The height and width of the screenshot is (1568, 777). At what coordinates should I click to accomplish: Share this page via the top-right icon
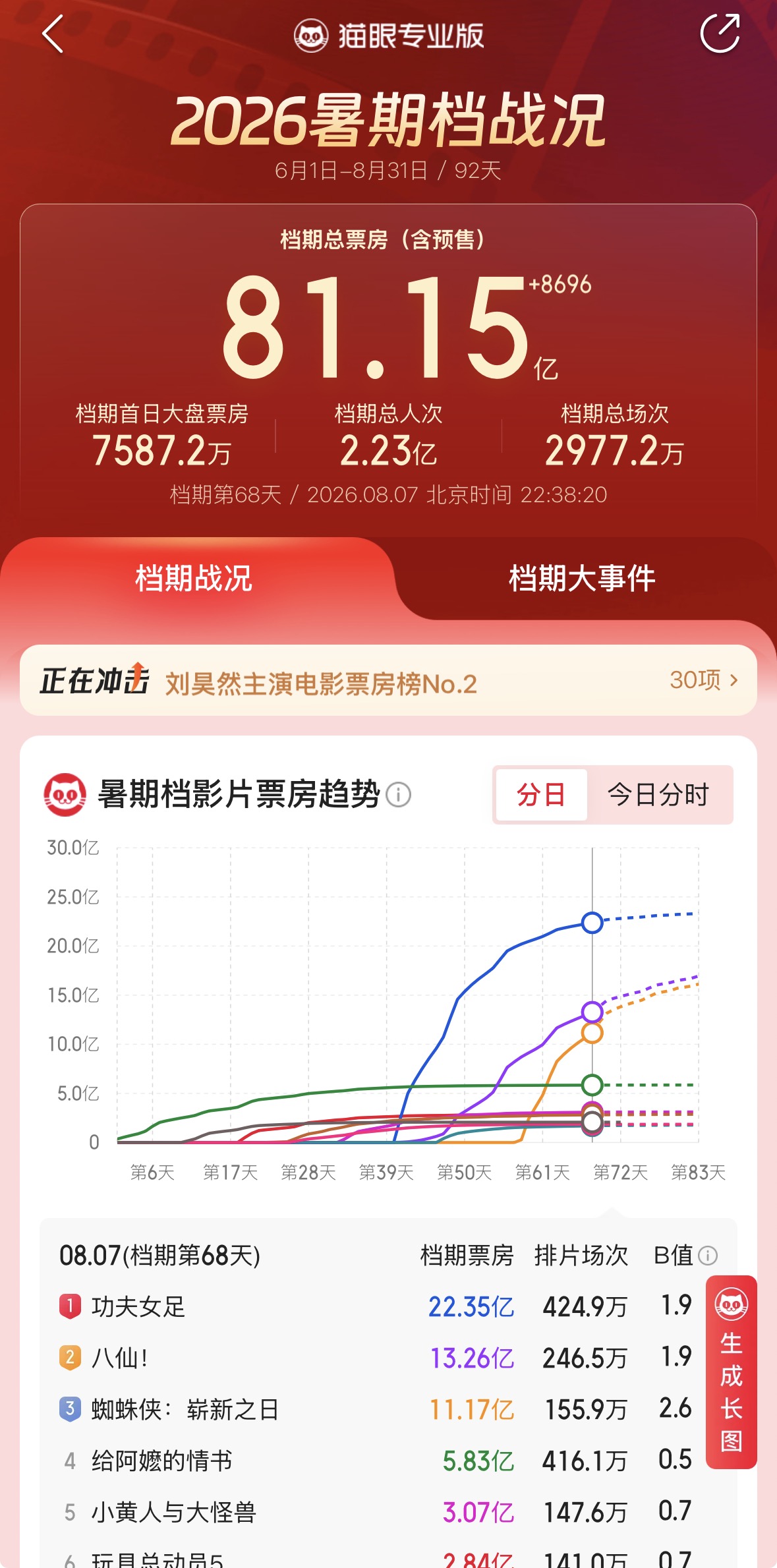click(x=720, y=32)
